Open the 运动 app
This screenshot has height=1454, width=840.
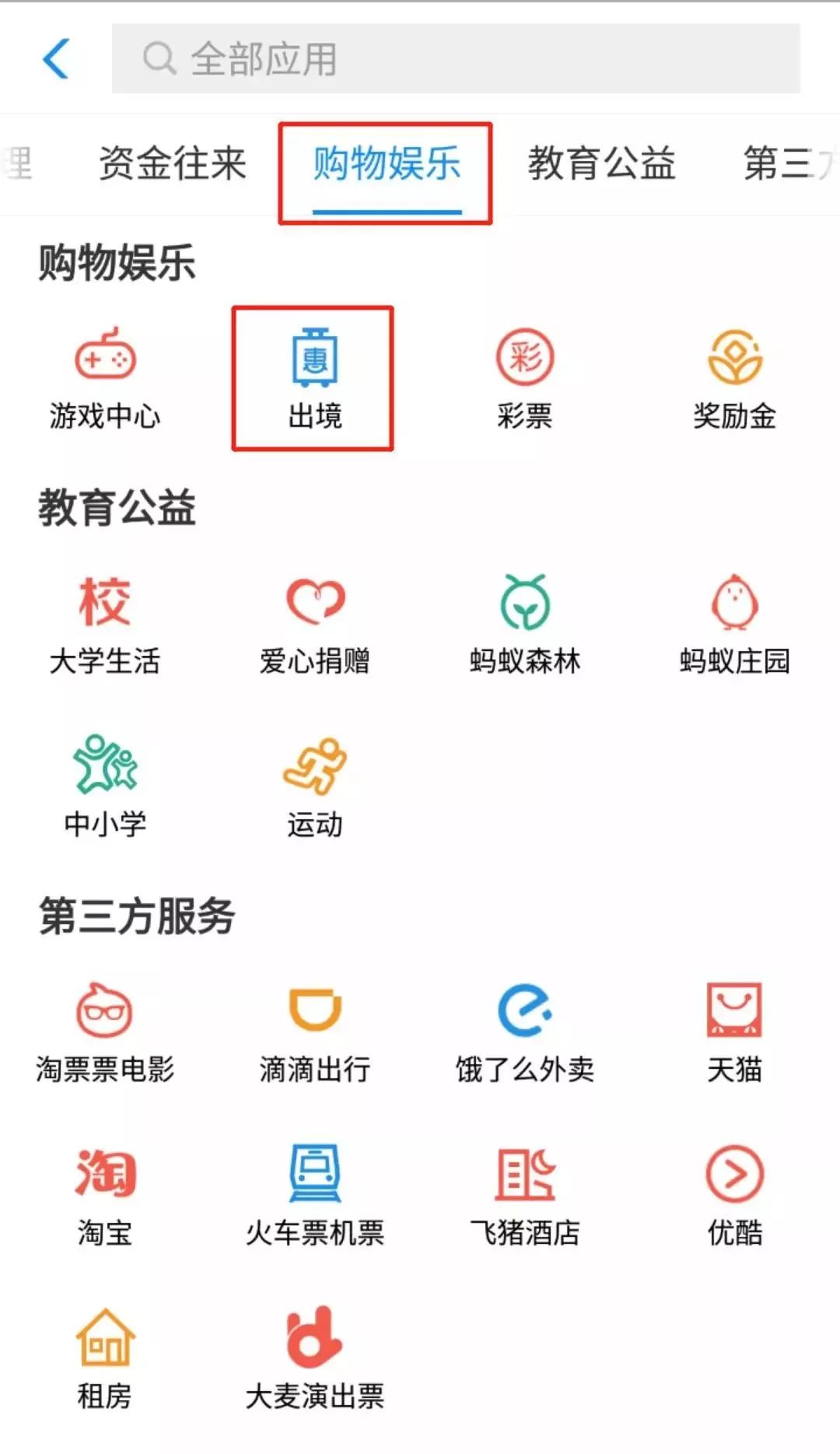coord(314,787)
